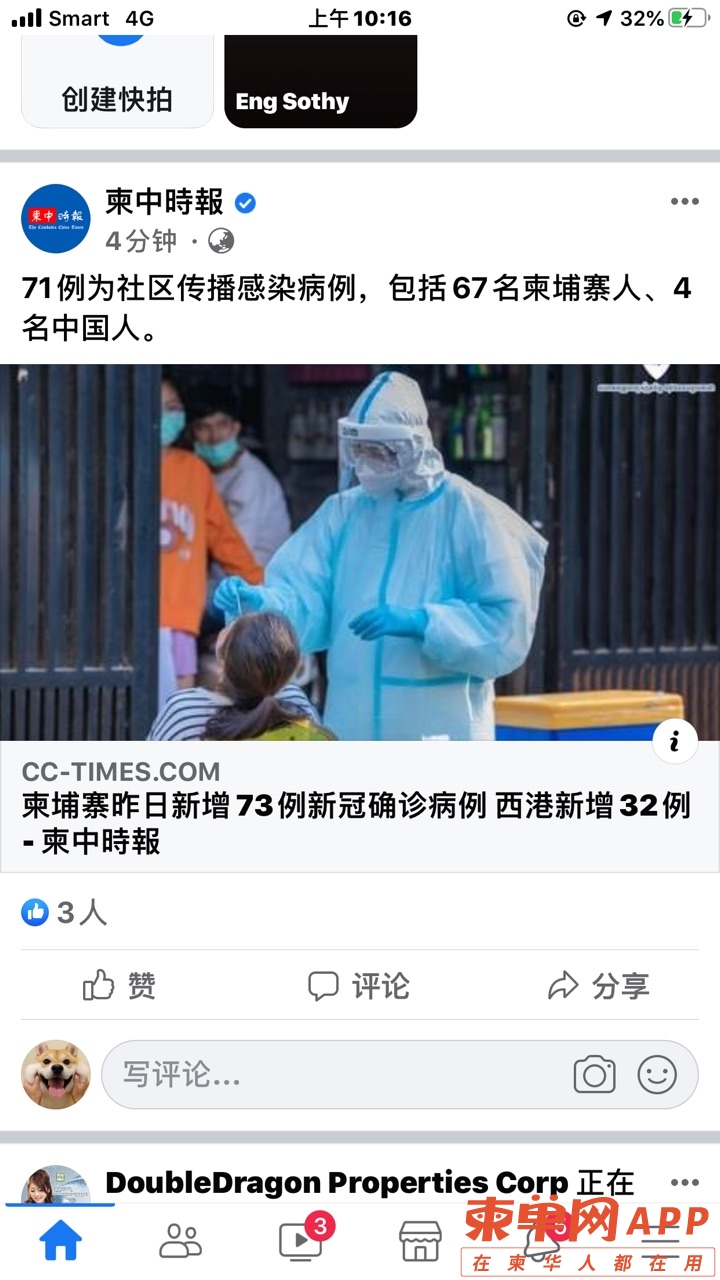Switch to the Friends tab
This screenshot has width=720, height=1280.
point(180,1241)
